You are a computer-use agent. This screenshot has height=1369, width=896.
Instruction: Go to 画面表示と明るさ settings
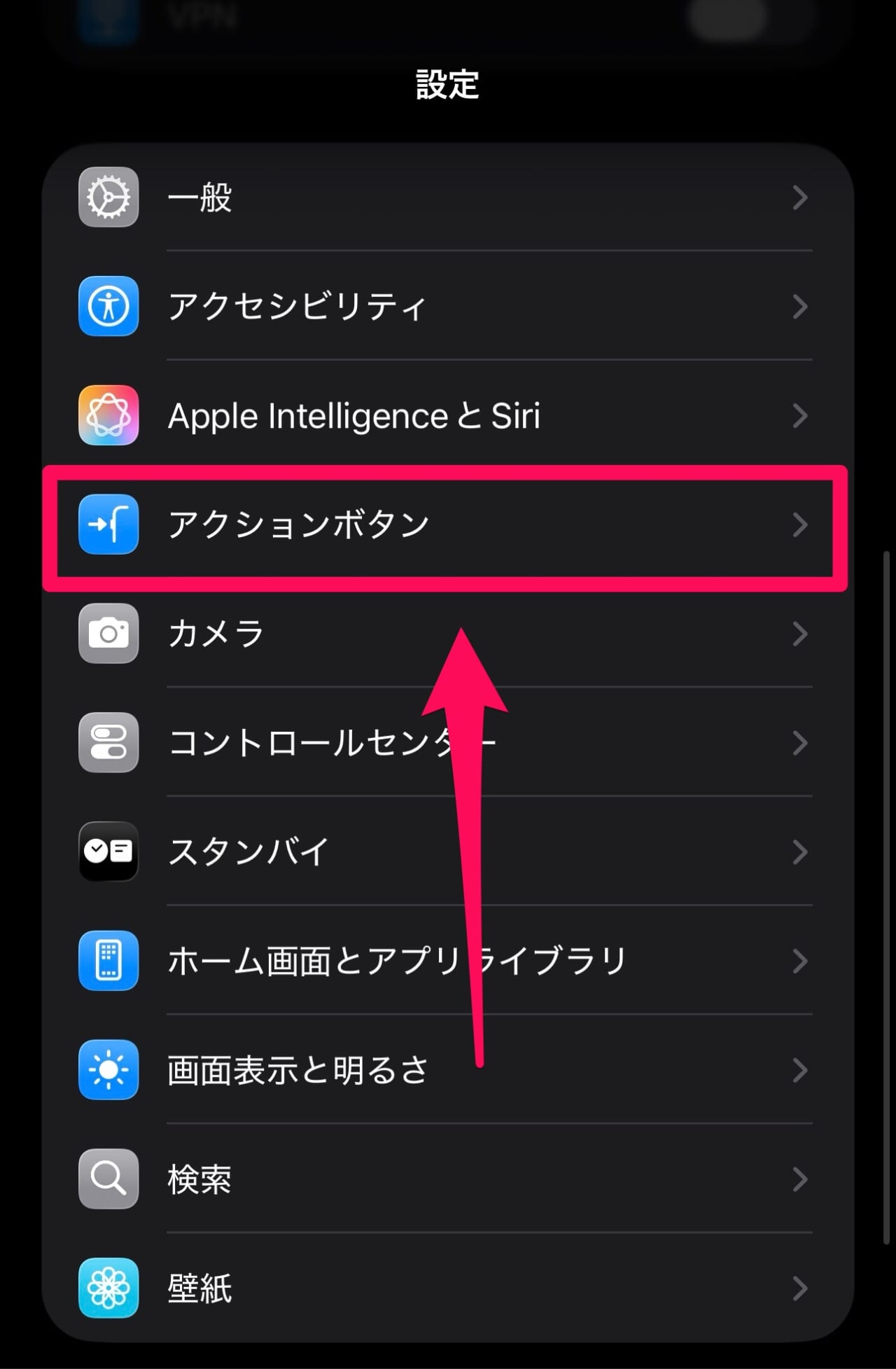click(x=448, y=1070)
